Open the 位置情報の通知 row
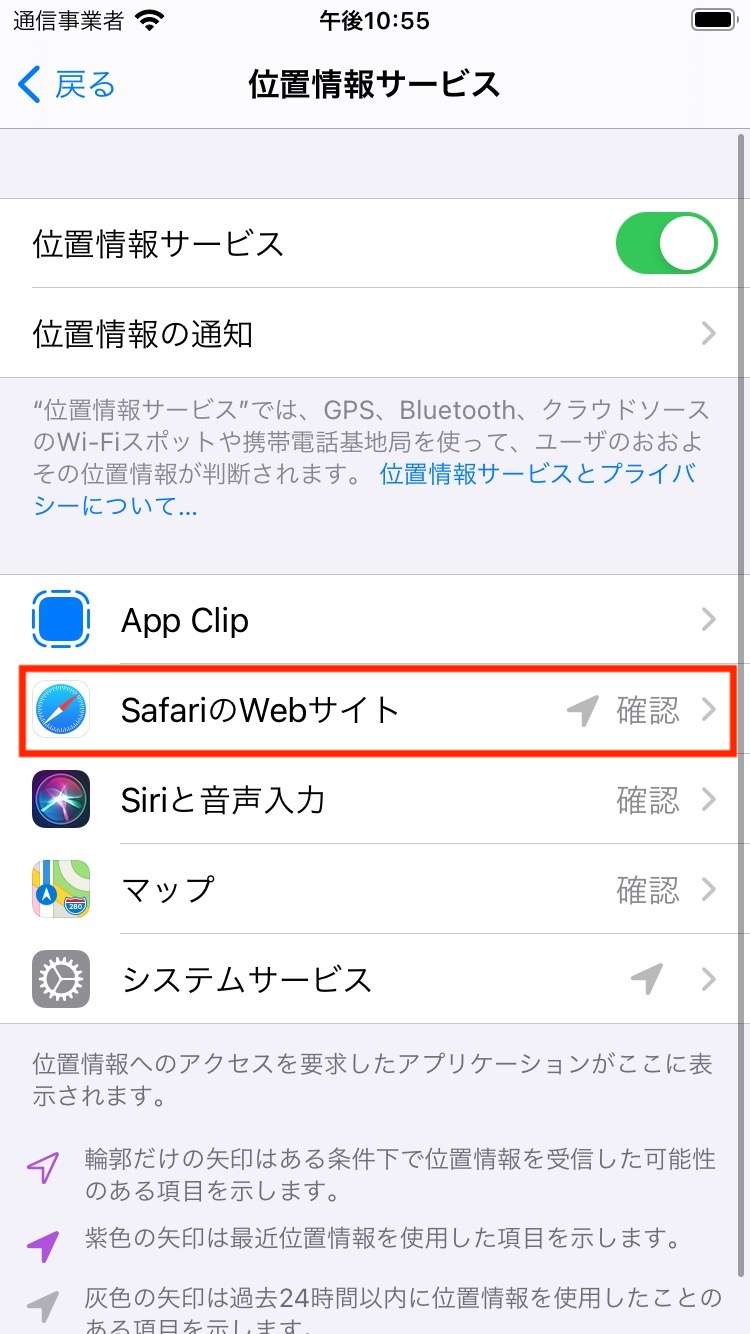Screen dimensions: 750x1334 pos(374,333)
